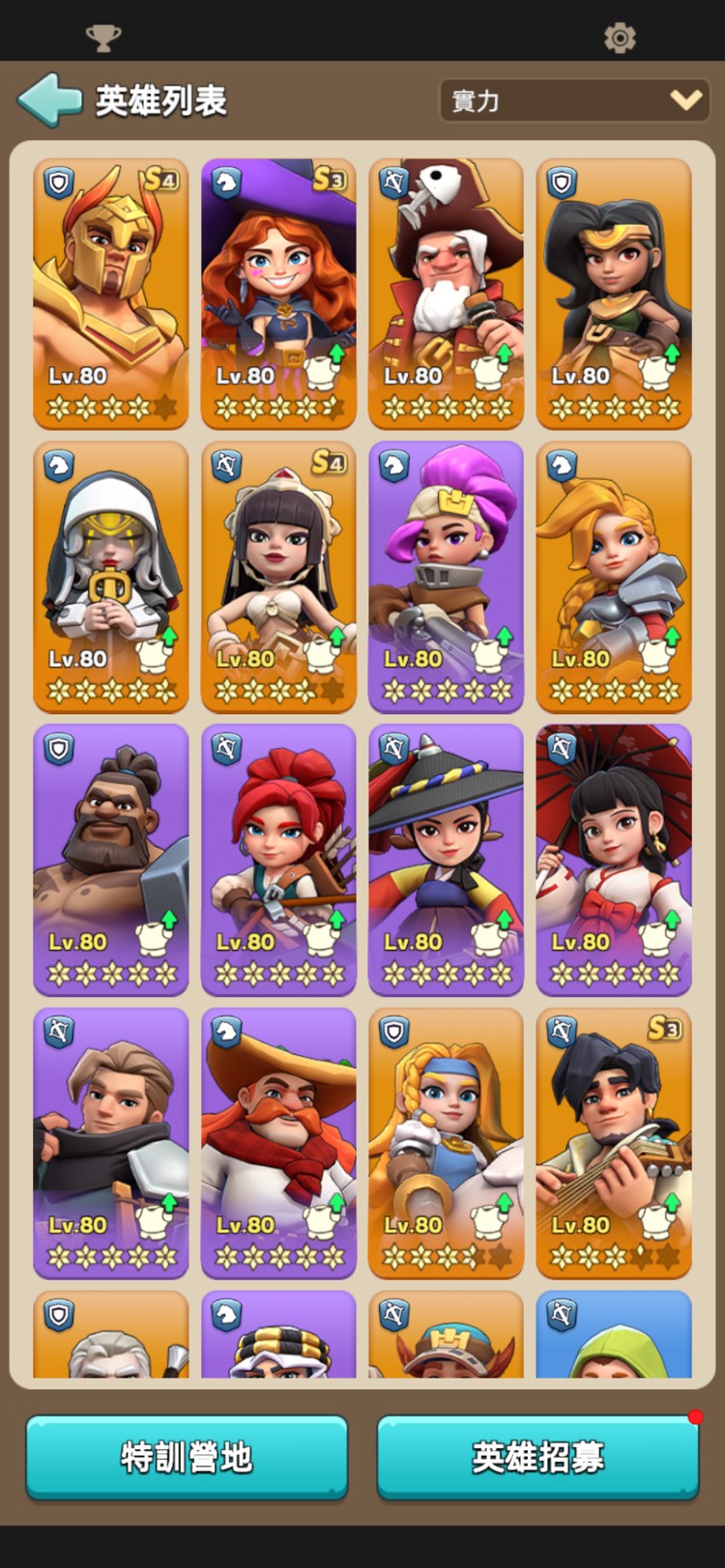
Task: Select the black wide-hat hanbok hero card
Action: click(446, 859)
